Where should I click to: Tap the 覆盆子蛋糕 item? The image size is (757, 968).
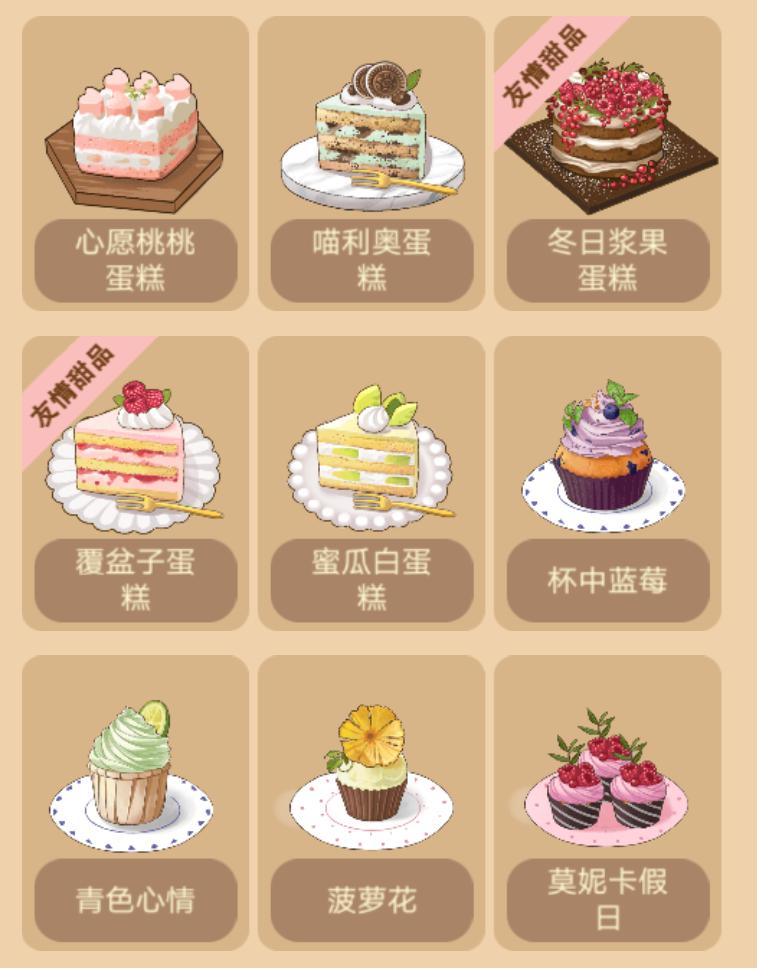(x=135, y=483)
